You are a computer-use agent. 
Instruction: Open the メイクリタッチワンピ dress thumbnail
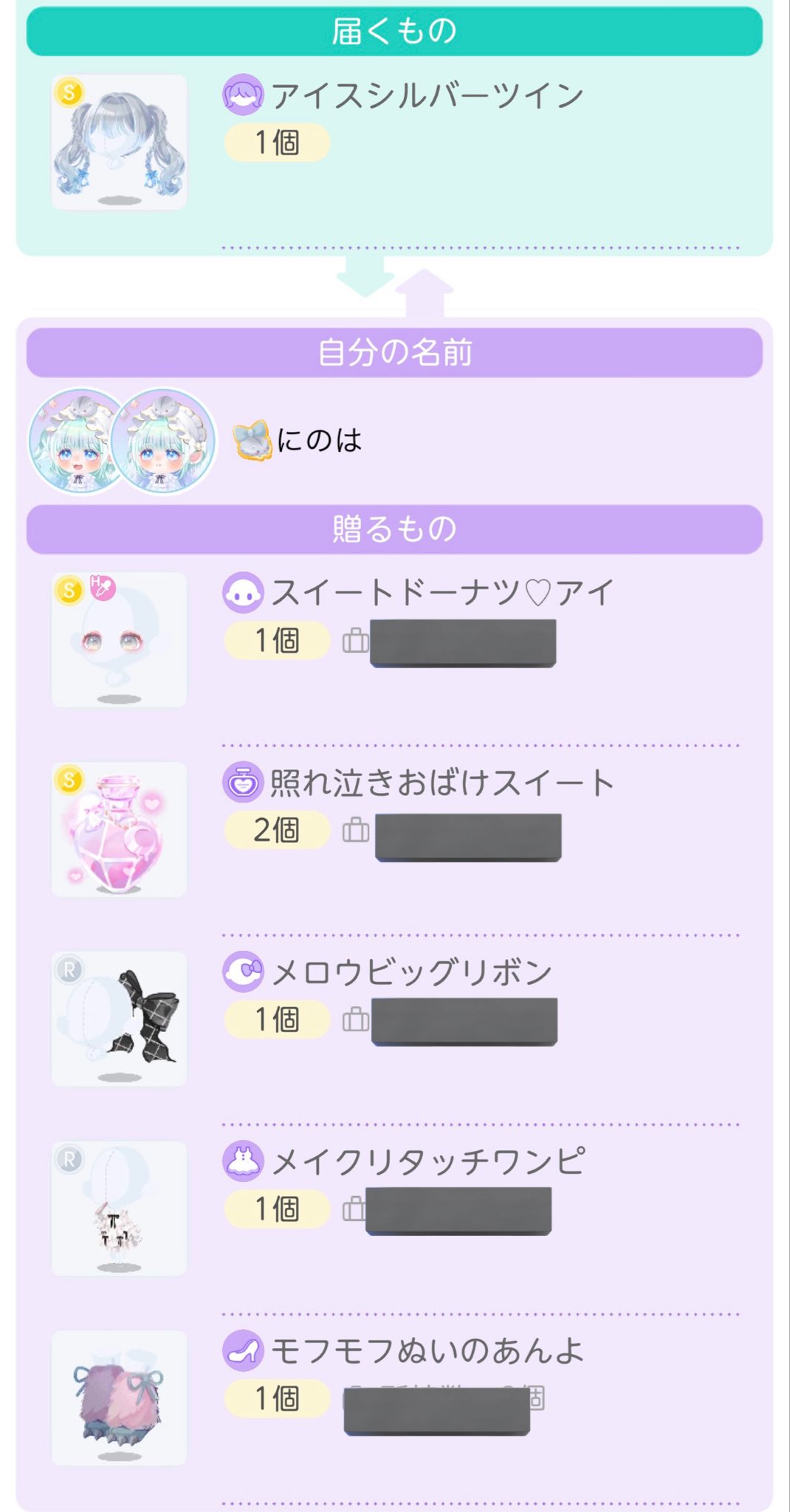coord(119,1208)
